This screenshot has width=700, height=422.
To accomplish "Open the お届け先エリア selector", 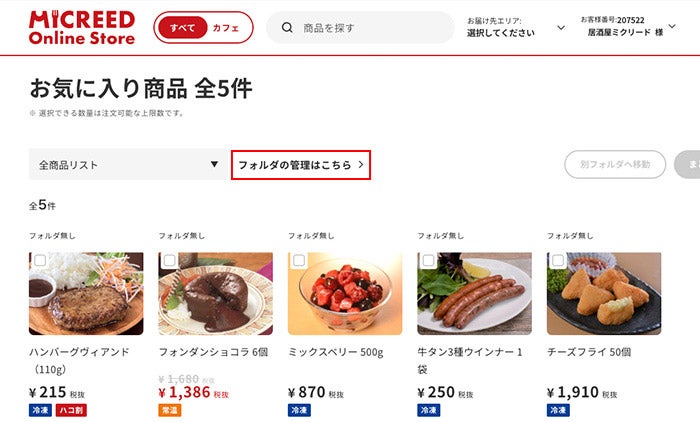I will coord(514,28).
